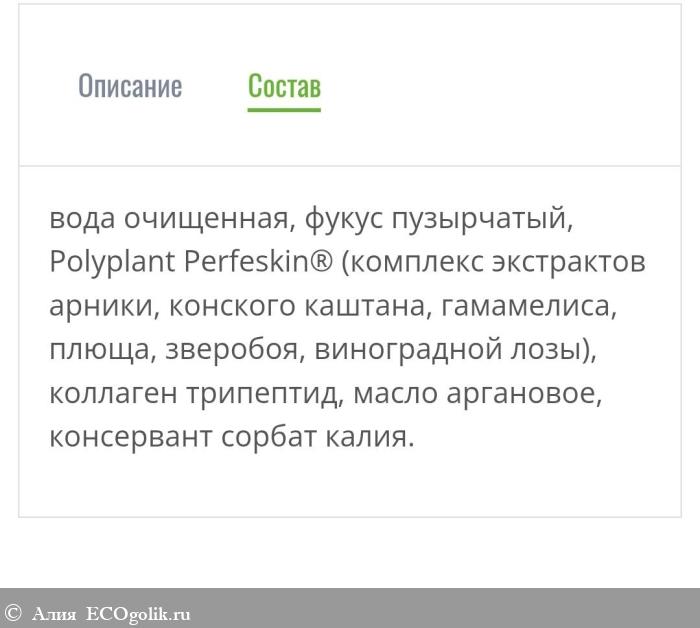Select the Состав tab
The width and height of the screenshot is (700, 628).
[284, 86]
